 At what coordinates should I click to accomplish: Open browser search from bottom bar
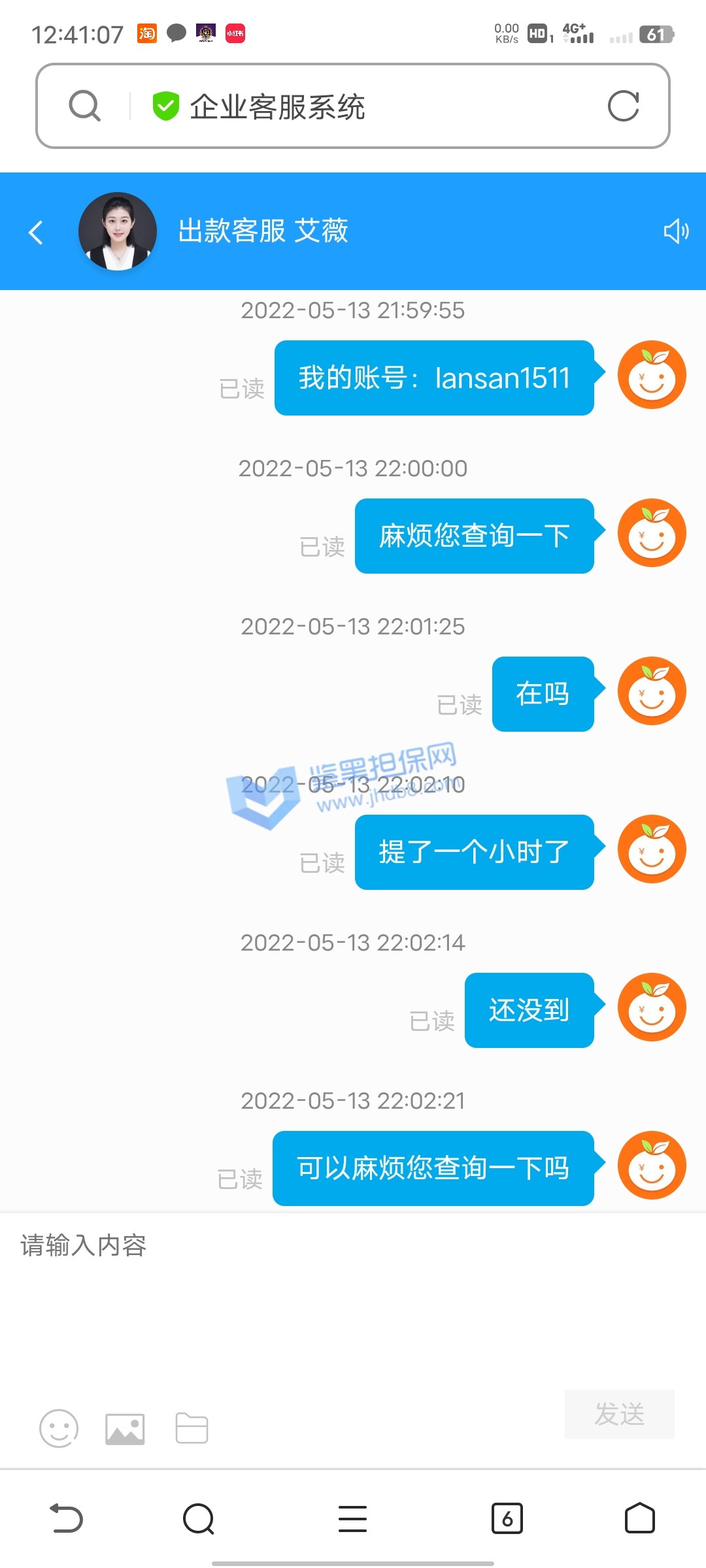199,1518
